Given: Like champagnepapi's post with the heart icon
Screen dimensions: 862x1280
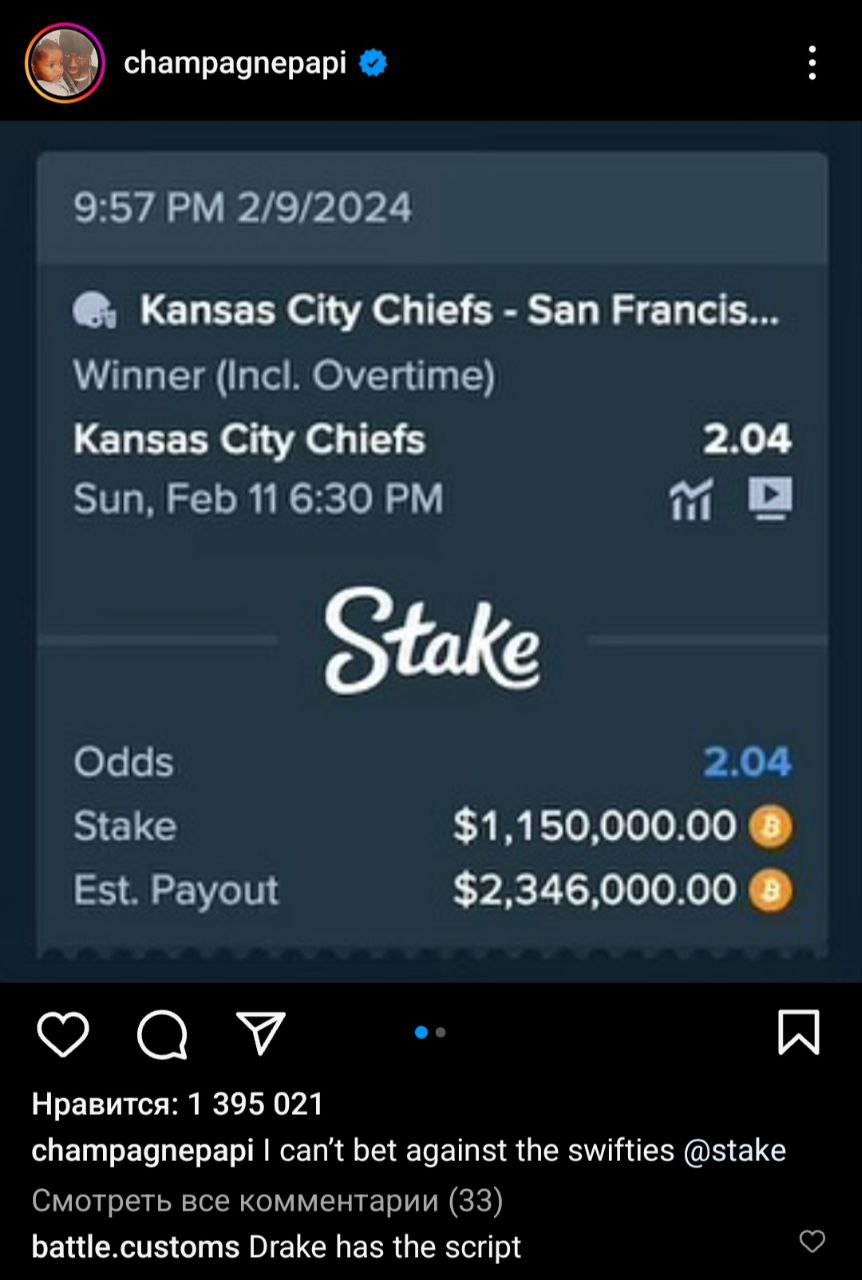Looking at the screenshot, I should 63,1033.
